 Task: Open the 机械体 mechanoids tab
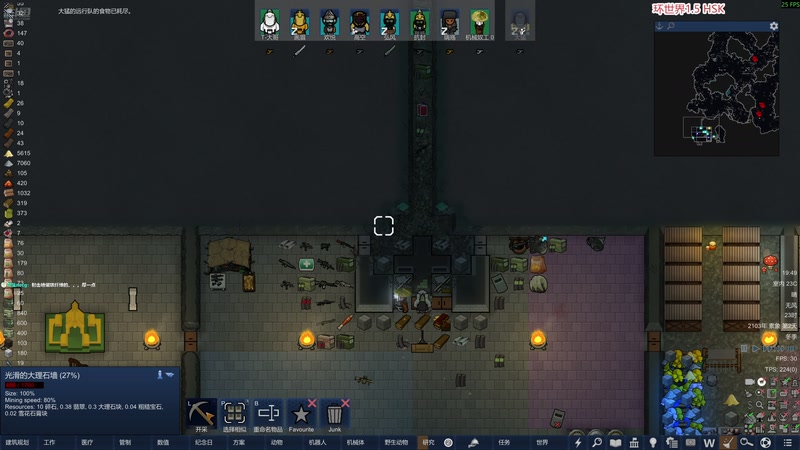pyautogui.click(x=355, y=442)
